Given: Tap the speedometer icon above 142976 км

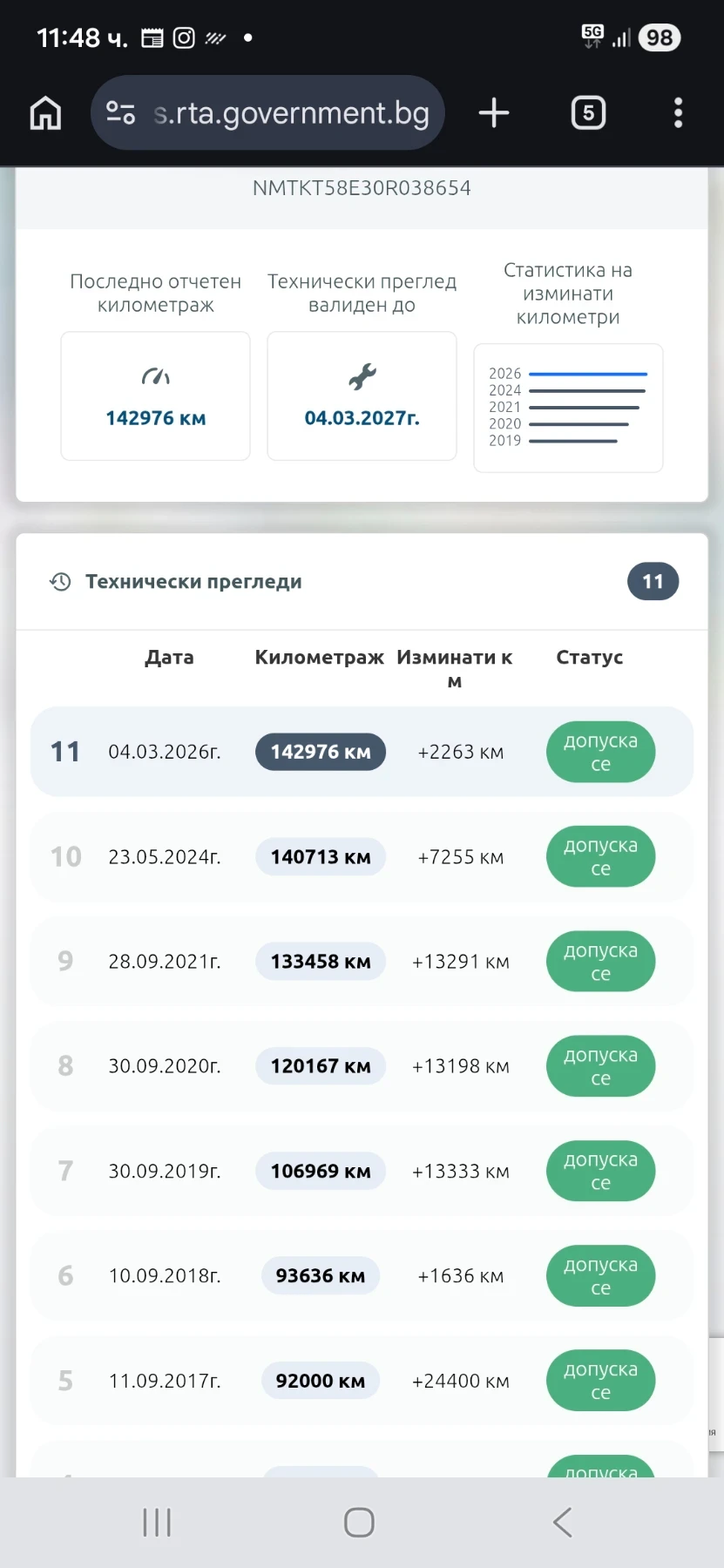Looking at the screenshot, I should click(155, 376).
